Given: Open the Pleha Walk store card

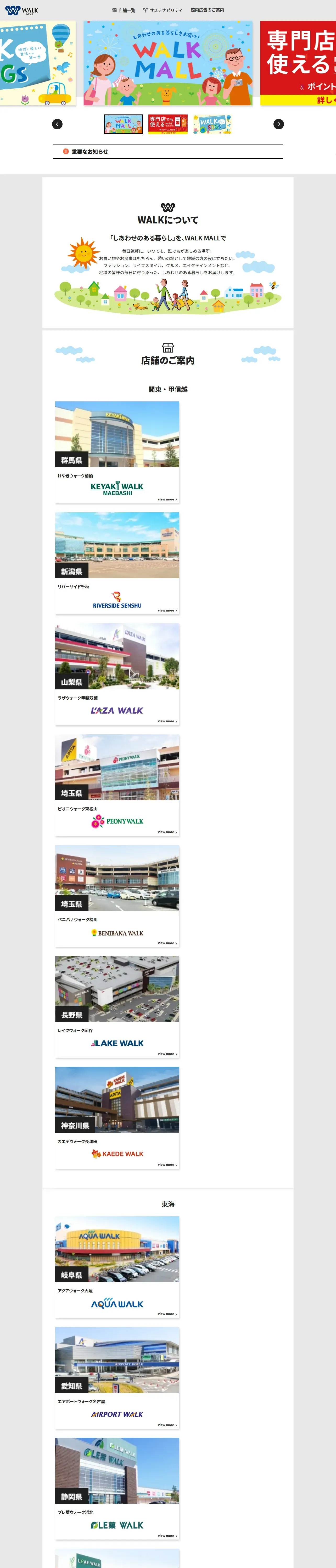Looking at the screenshot, I should (x=117, y=1488).
